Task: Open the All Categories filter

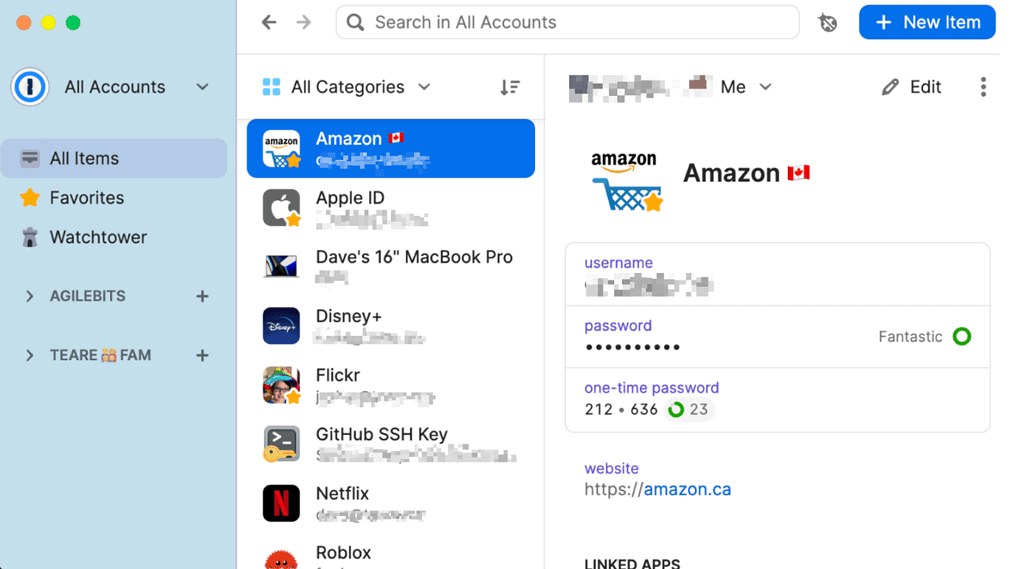Action: (x=346, y=87)
